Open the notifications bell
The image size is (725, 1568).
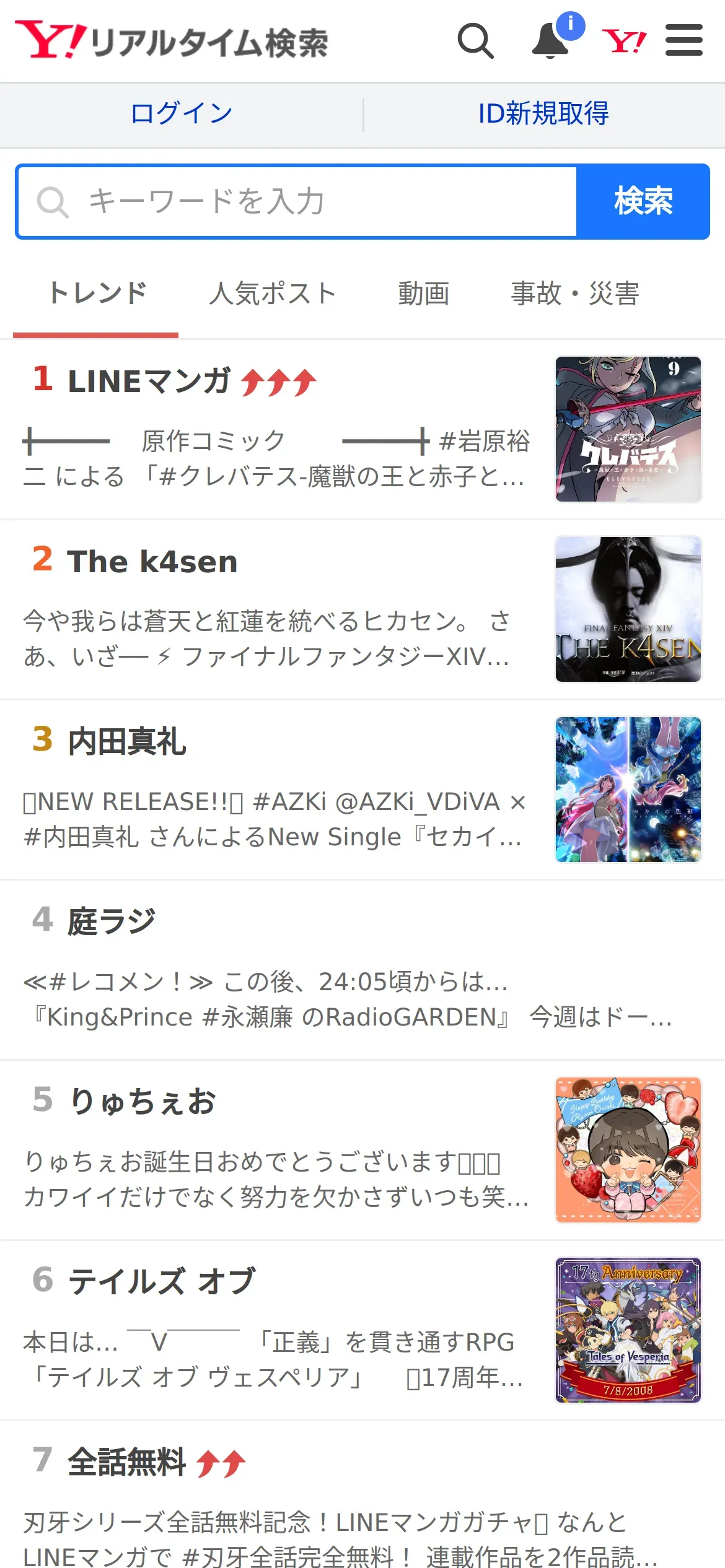[551, 41]
